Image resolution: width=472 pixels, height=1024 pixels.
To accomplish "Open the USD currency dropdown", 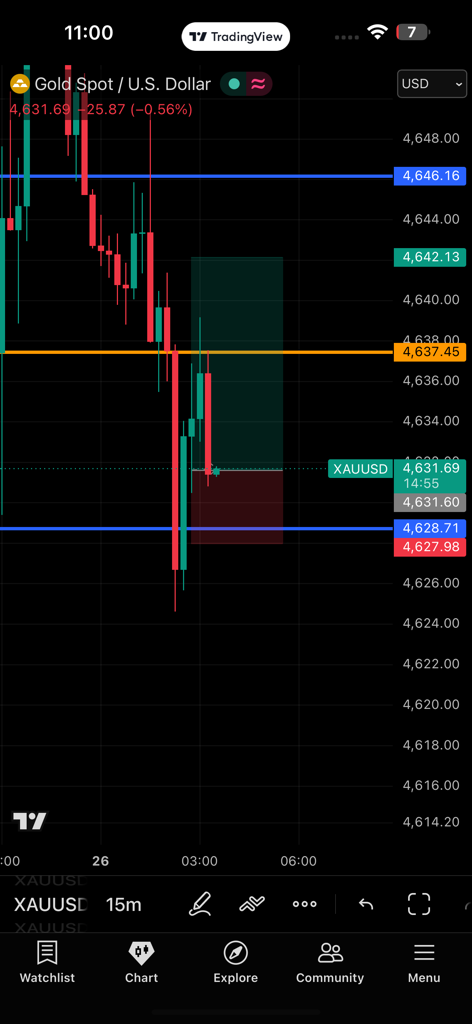I will pyautogui.click(x=432, y=84).
